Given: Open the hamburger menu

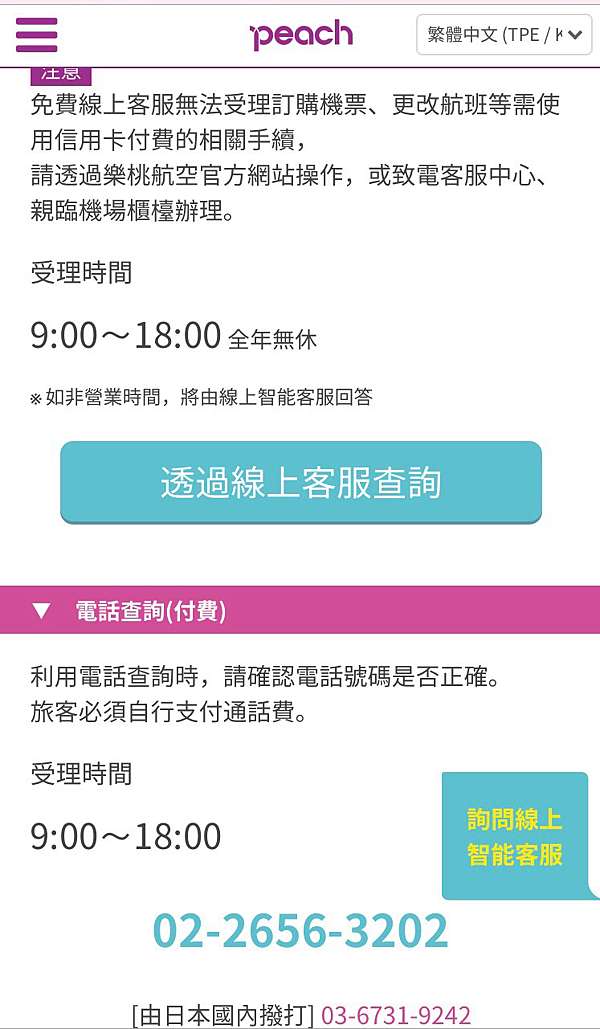Looking at the screenshot, I should [36, 35].
